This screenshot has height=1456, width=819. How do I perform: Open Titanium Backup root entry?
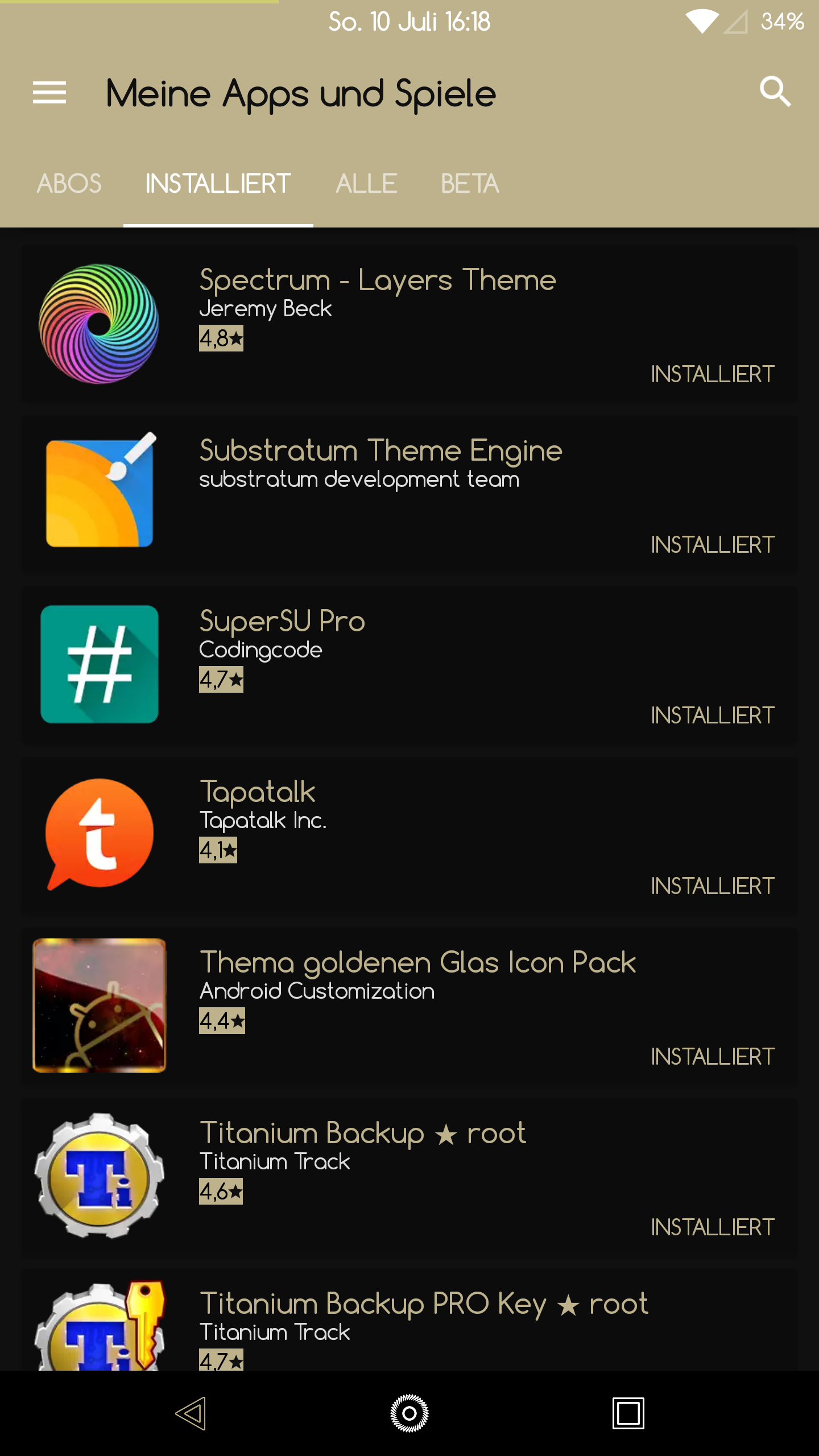pyautogui.click(x=409, y=1176)
